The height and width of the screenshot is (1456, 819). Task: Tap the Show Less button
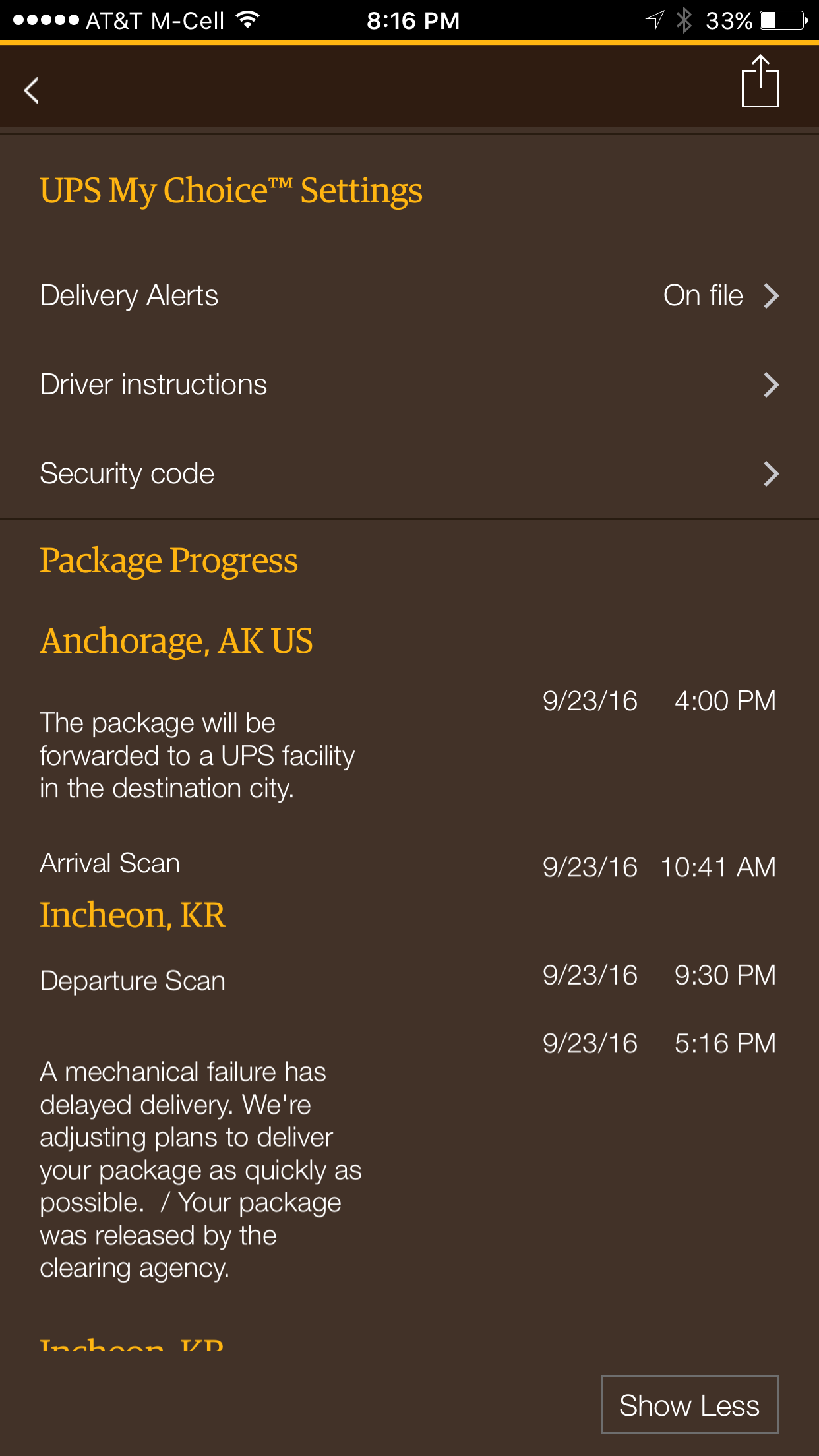[690, 1405]
